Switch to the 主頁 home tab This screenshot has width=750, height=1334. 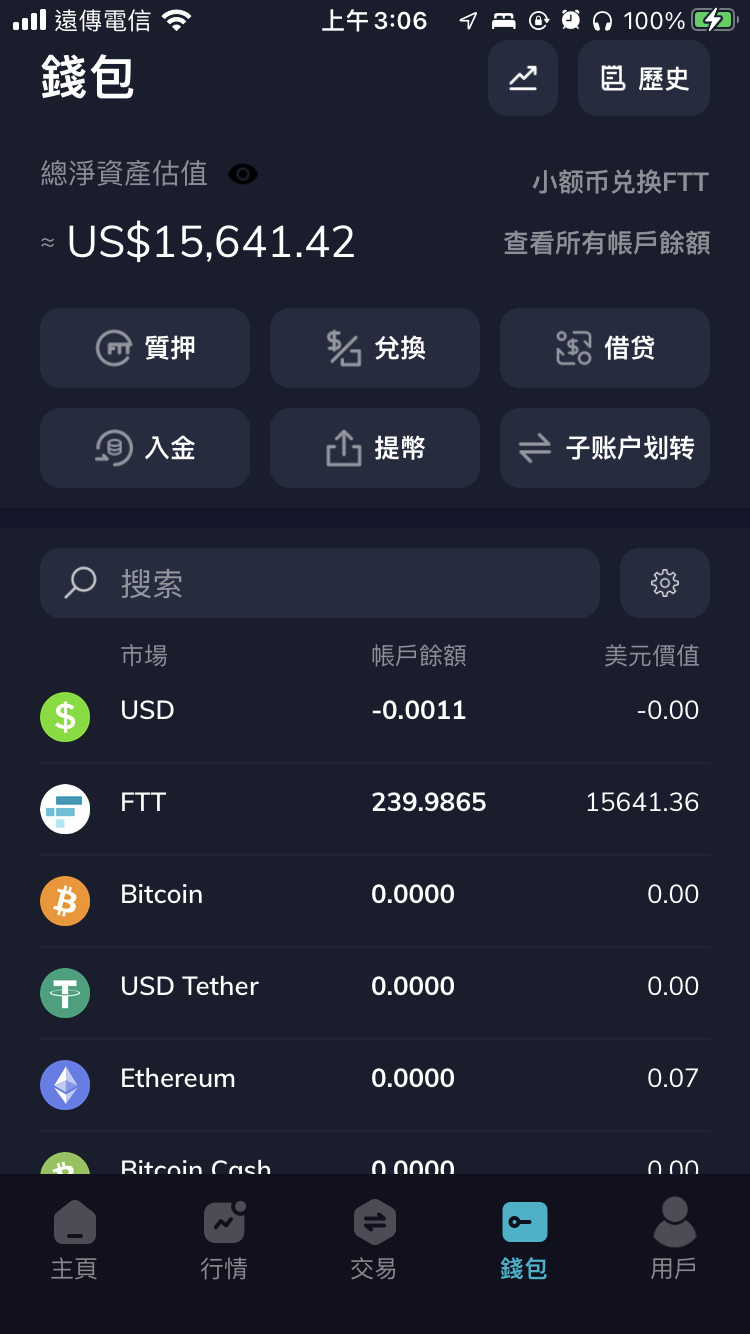pyautogui.click(x=75, y=1240)
